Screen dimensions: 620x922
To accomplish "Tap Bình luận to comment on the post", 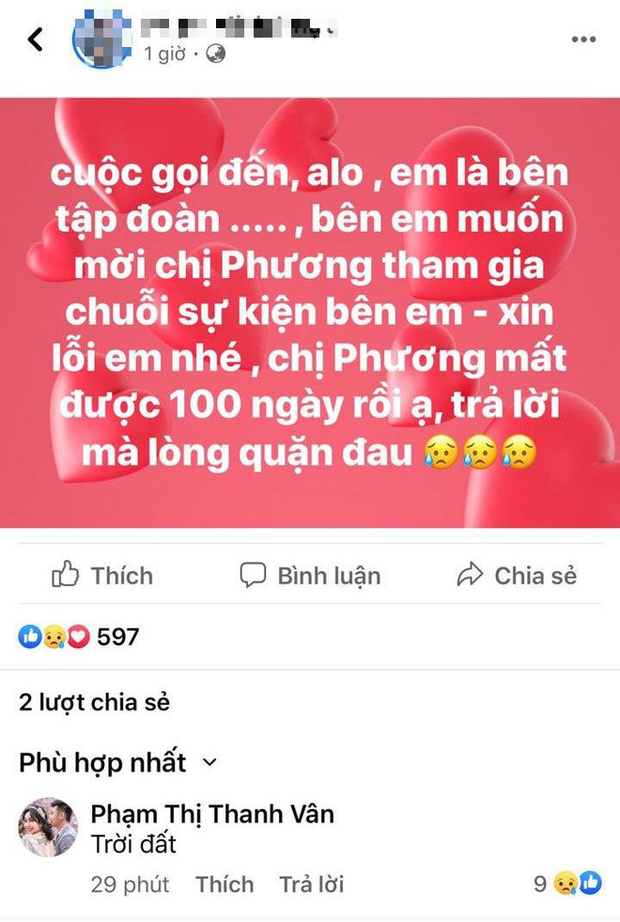I will click(310, 575).
